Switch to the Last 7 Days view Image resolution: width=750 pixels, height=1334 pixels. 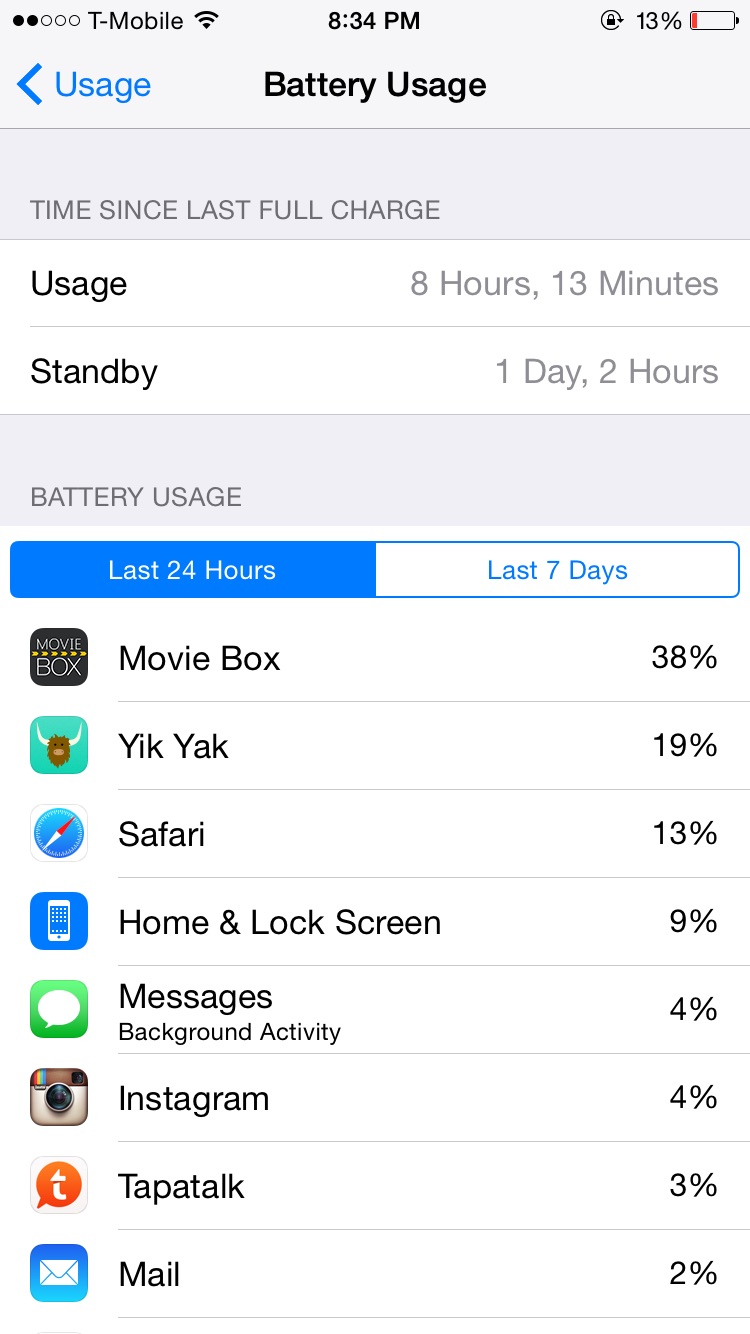pyautogui.click(x=557, y=570)
